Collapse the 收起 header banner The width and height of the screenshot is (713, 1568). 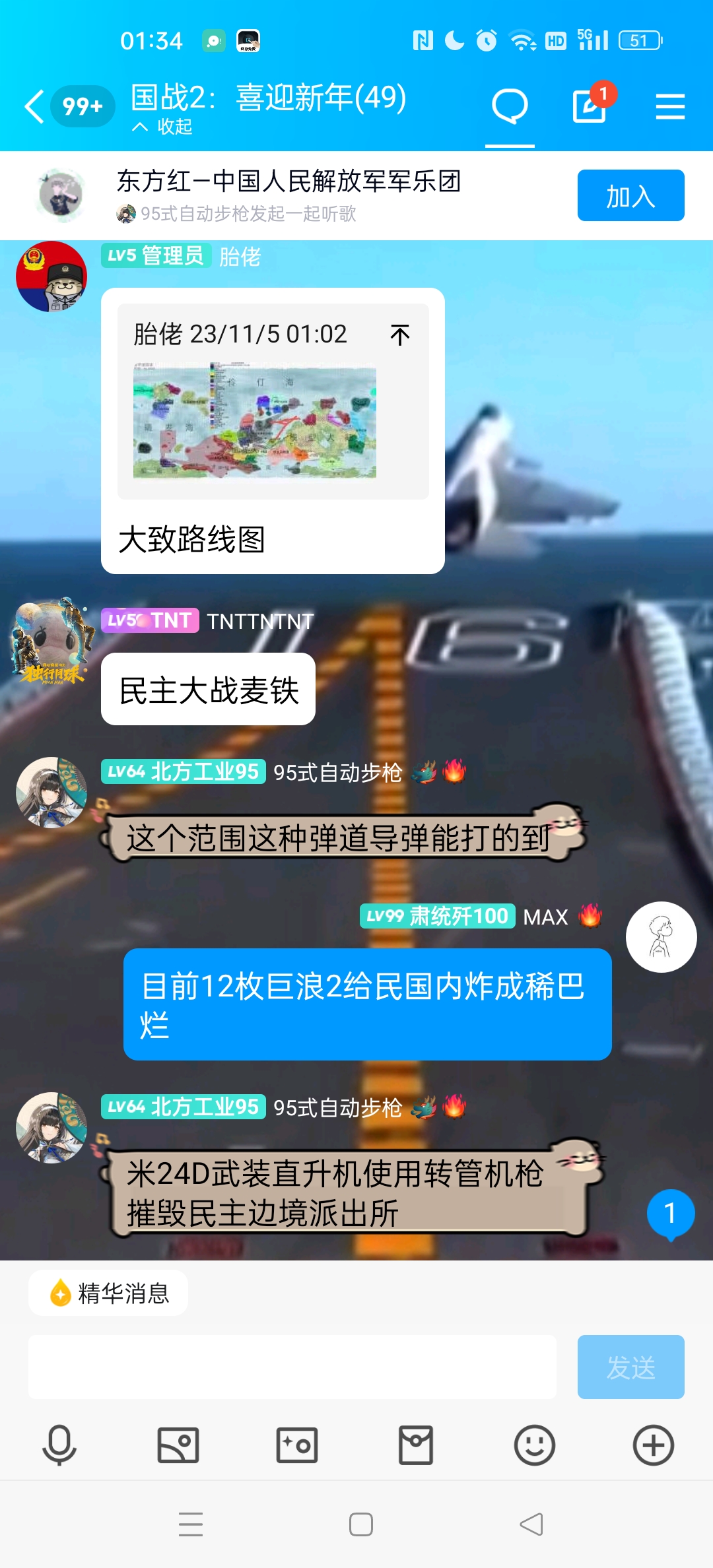click(162, 127)
